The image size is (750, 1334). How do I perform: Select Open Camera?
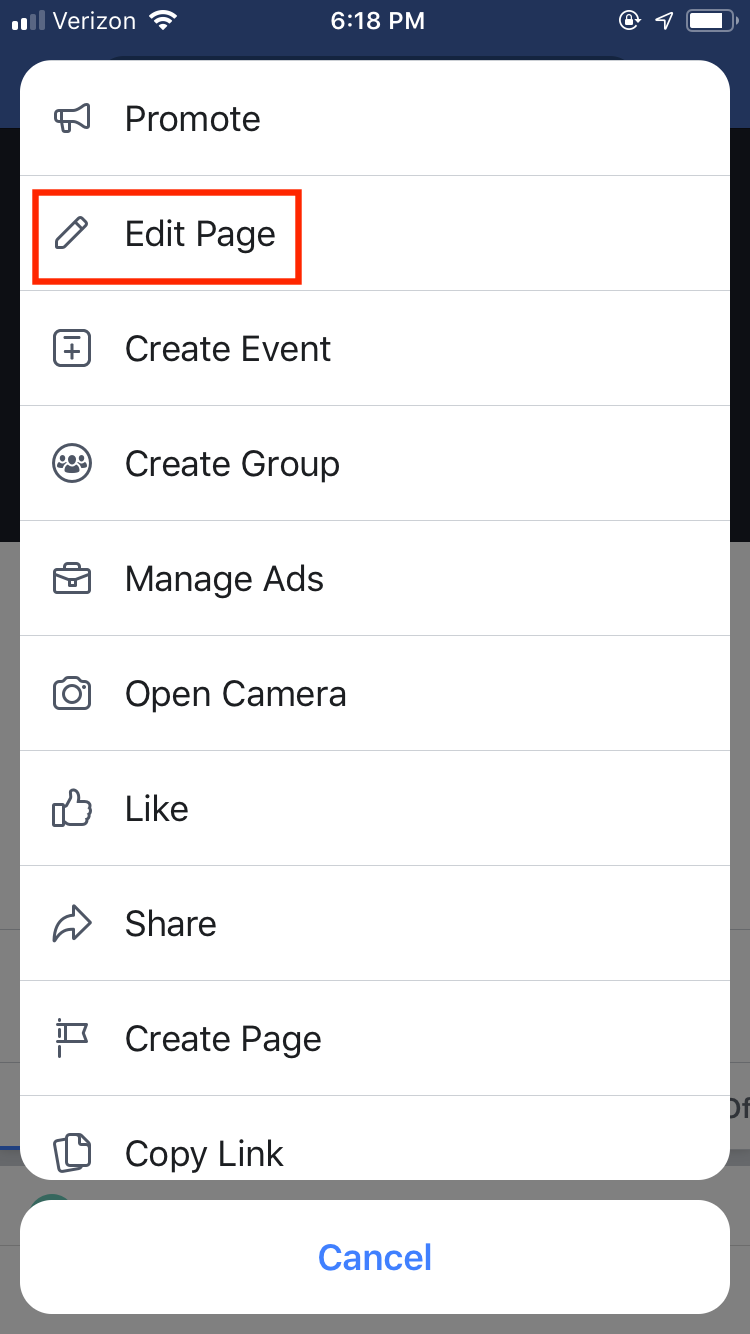pos(375,693)
